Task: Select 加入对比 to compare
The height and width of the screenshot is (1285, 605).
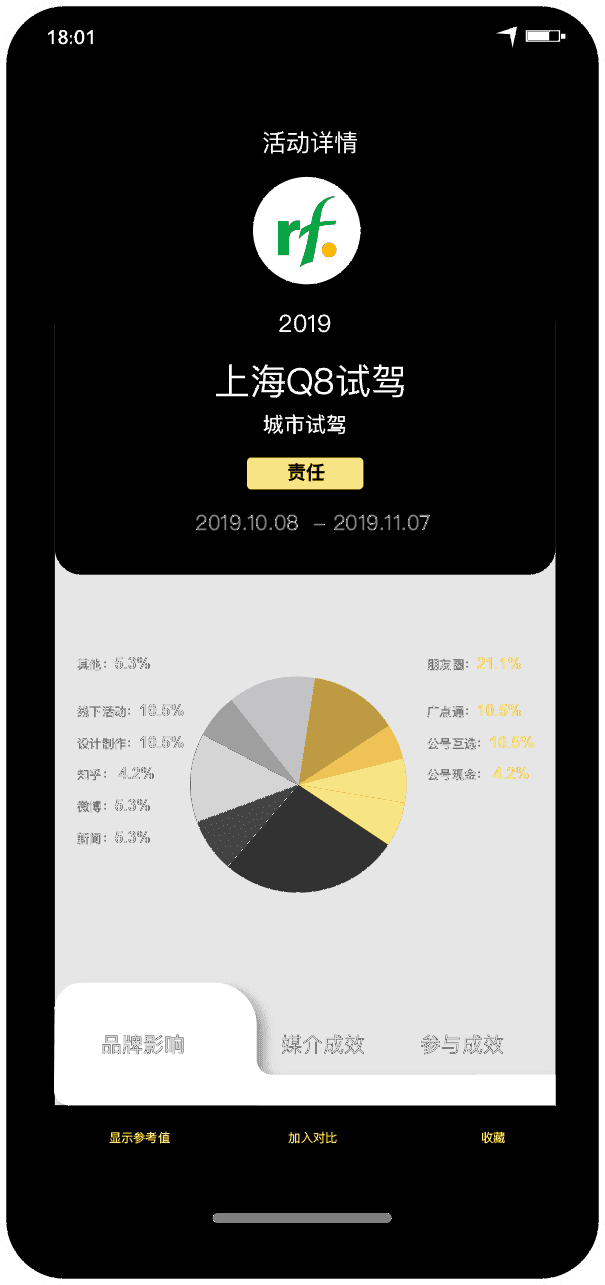Action: 313,1138
